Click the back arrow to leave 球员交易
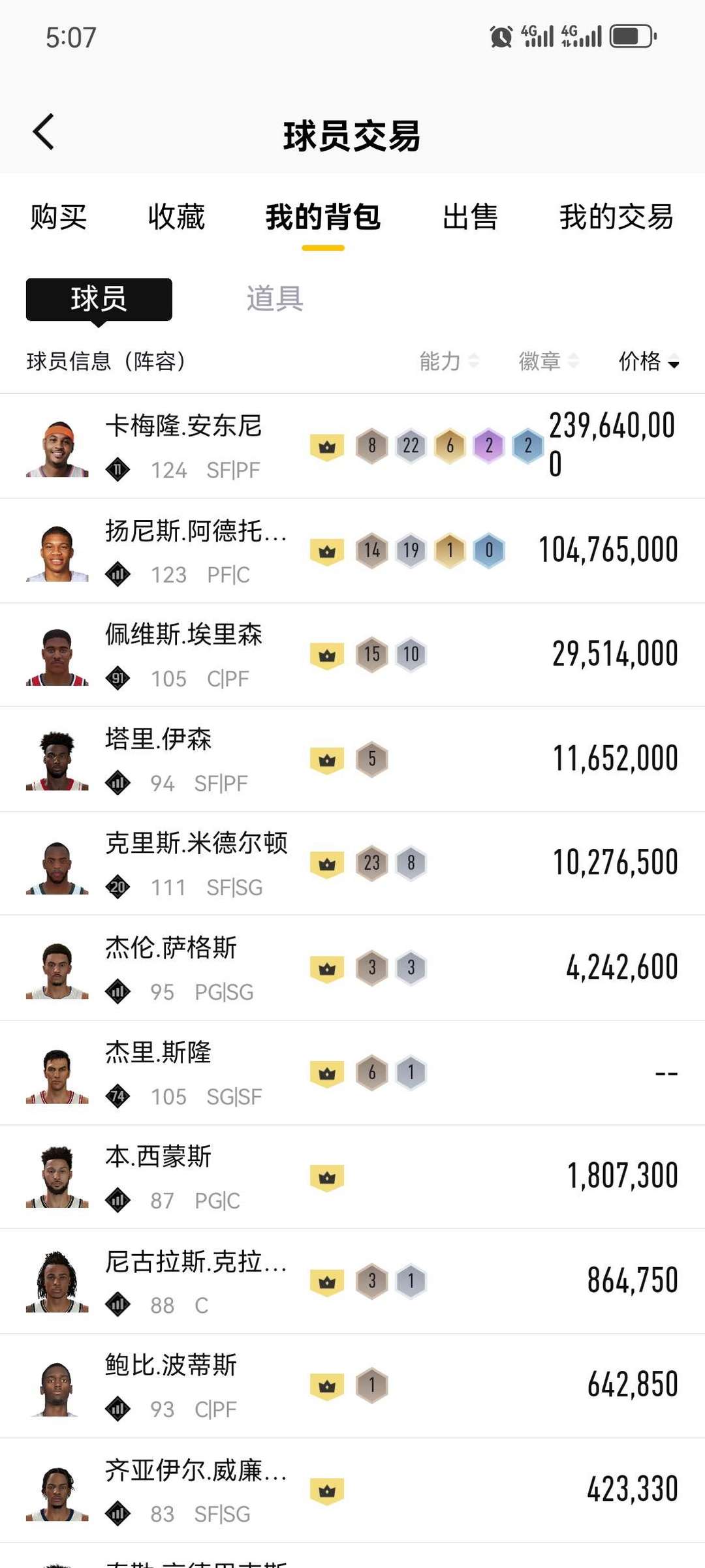The image size is (705, 1568). click(43, 132)
